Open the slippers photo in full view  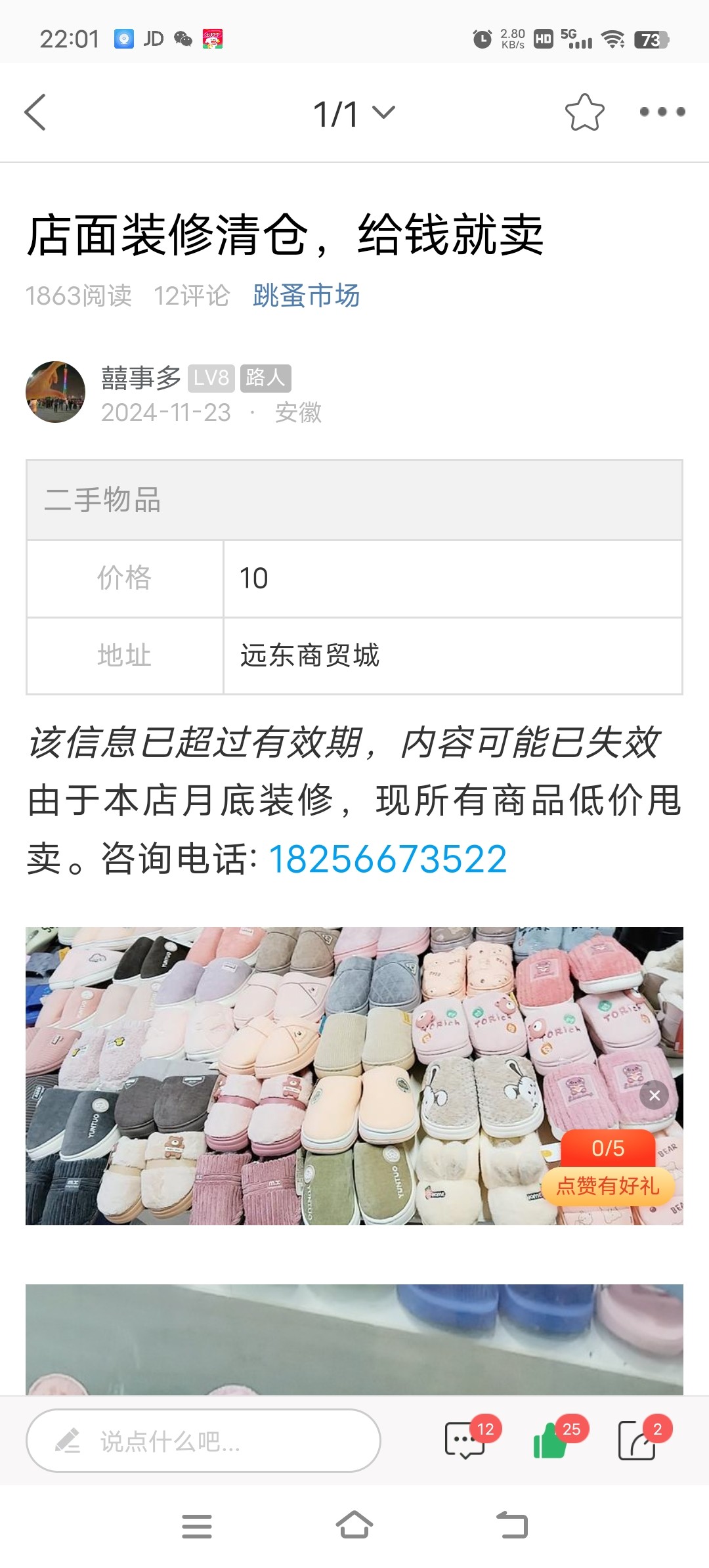coord(289,1076)
